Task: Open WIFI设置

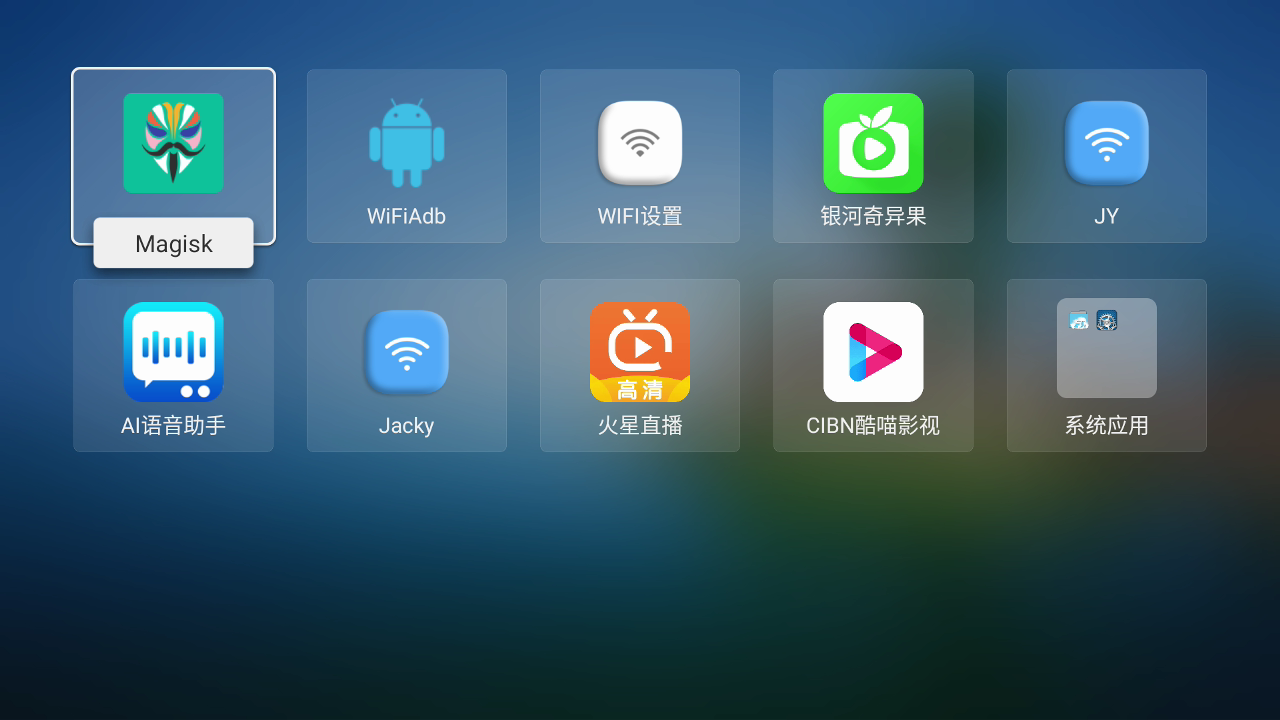Action: coord(640,156)
